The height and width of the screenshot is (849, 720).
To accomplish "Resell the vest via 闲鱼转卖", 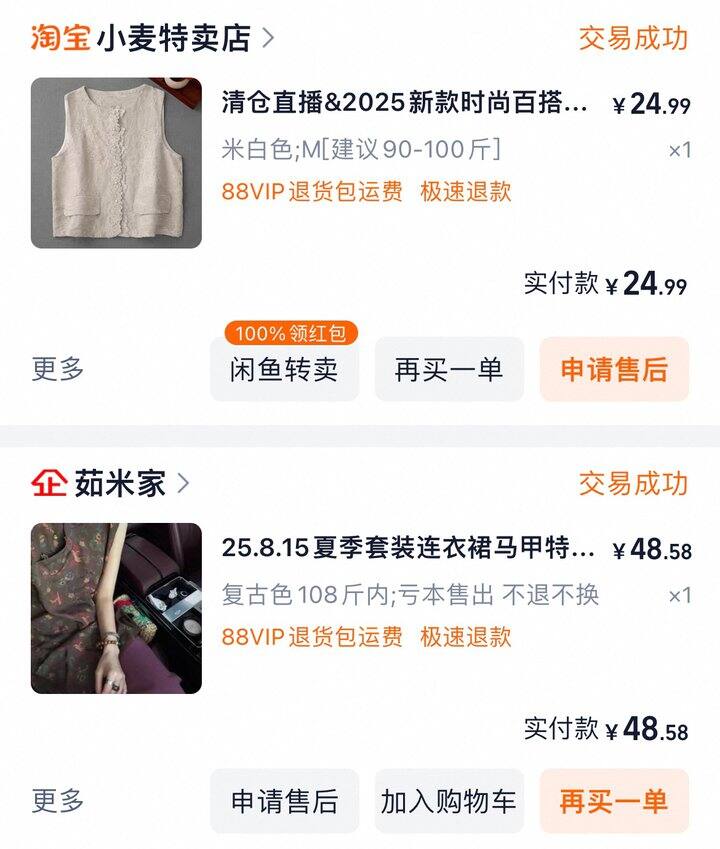I will pyautogui.click(x=284, y=369).
